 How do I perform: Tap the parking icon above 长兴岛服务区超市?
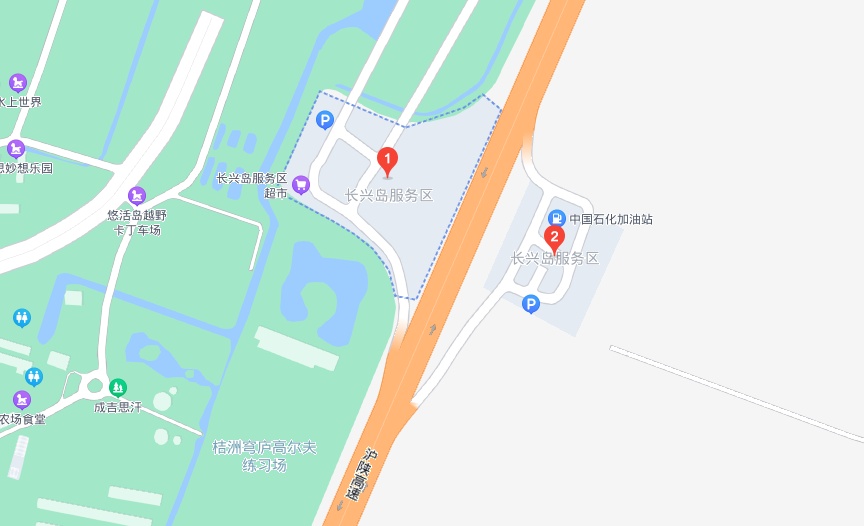pos(324,121)
